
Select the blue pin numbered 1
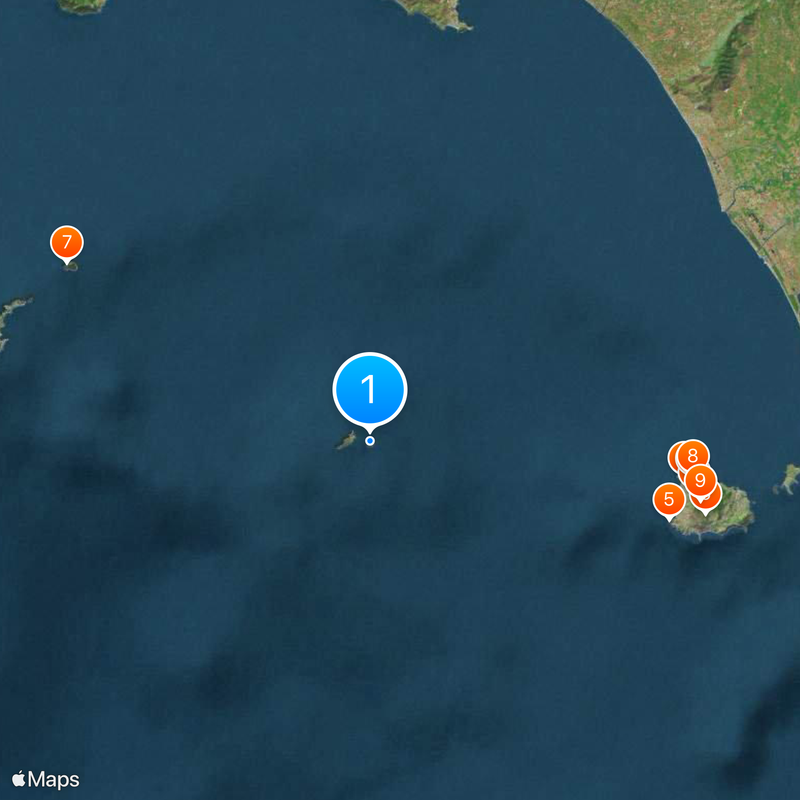click(x=370, y=390)
